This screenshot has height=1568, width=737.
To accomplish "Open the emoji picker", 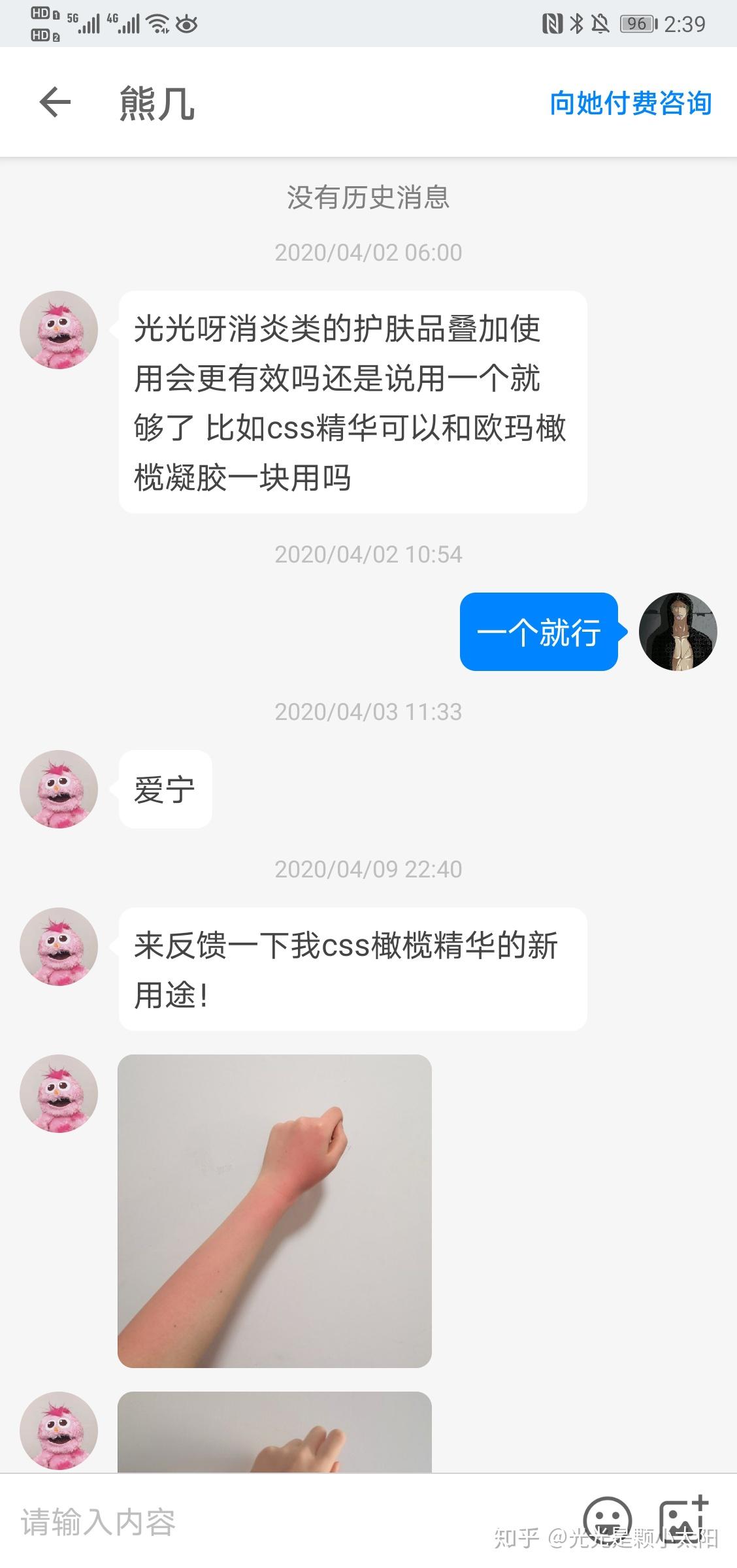I will pos(607,1519).
